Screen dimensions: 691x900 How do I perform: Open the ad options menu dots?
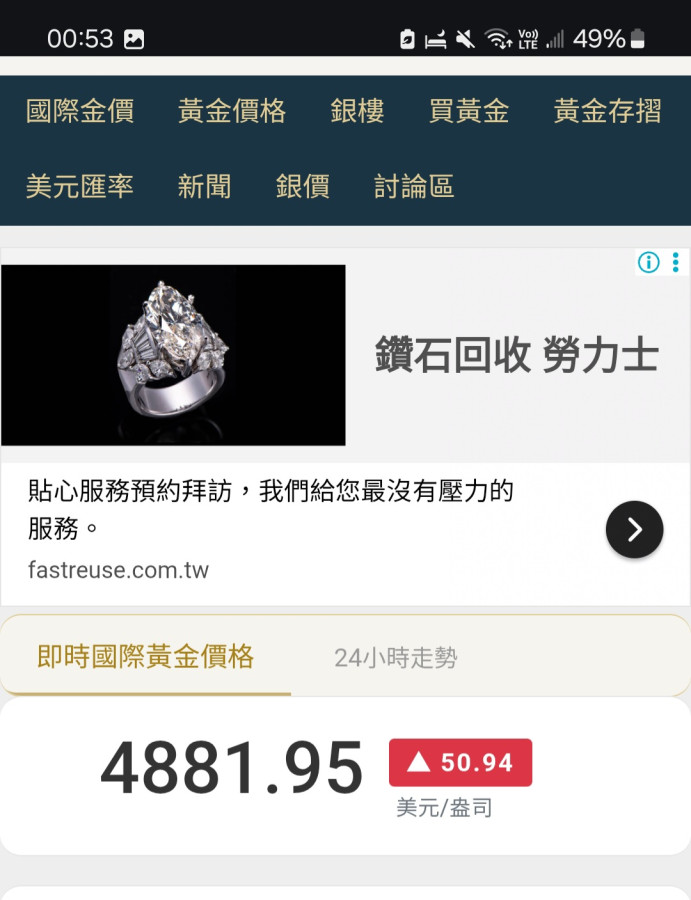676,263
